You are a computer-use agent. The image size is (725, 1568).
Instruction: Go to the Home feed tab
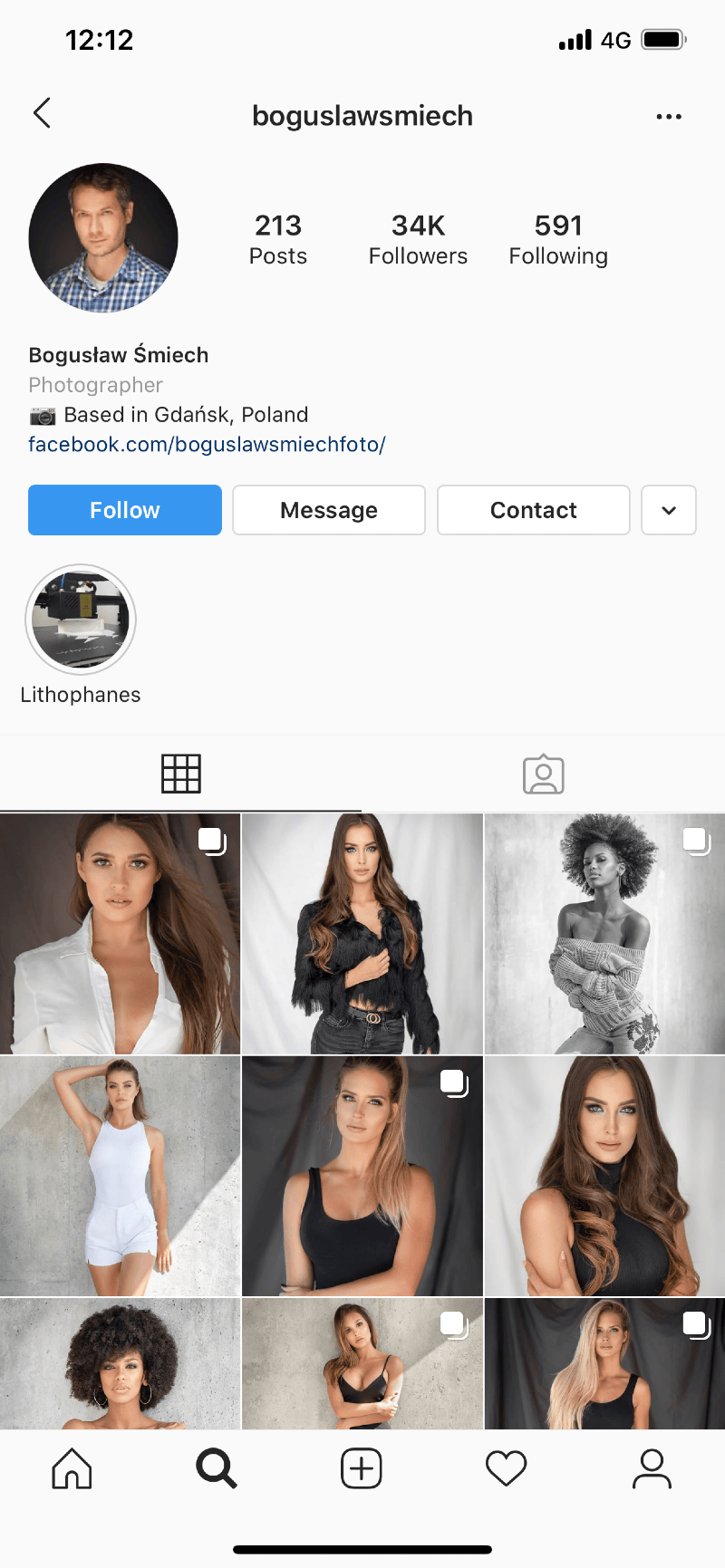tap(72, 1468)
